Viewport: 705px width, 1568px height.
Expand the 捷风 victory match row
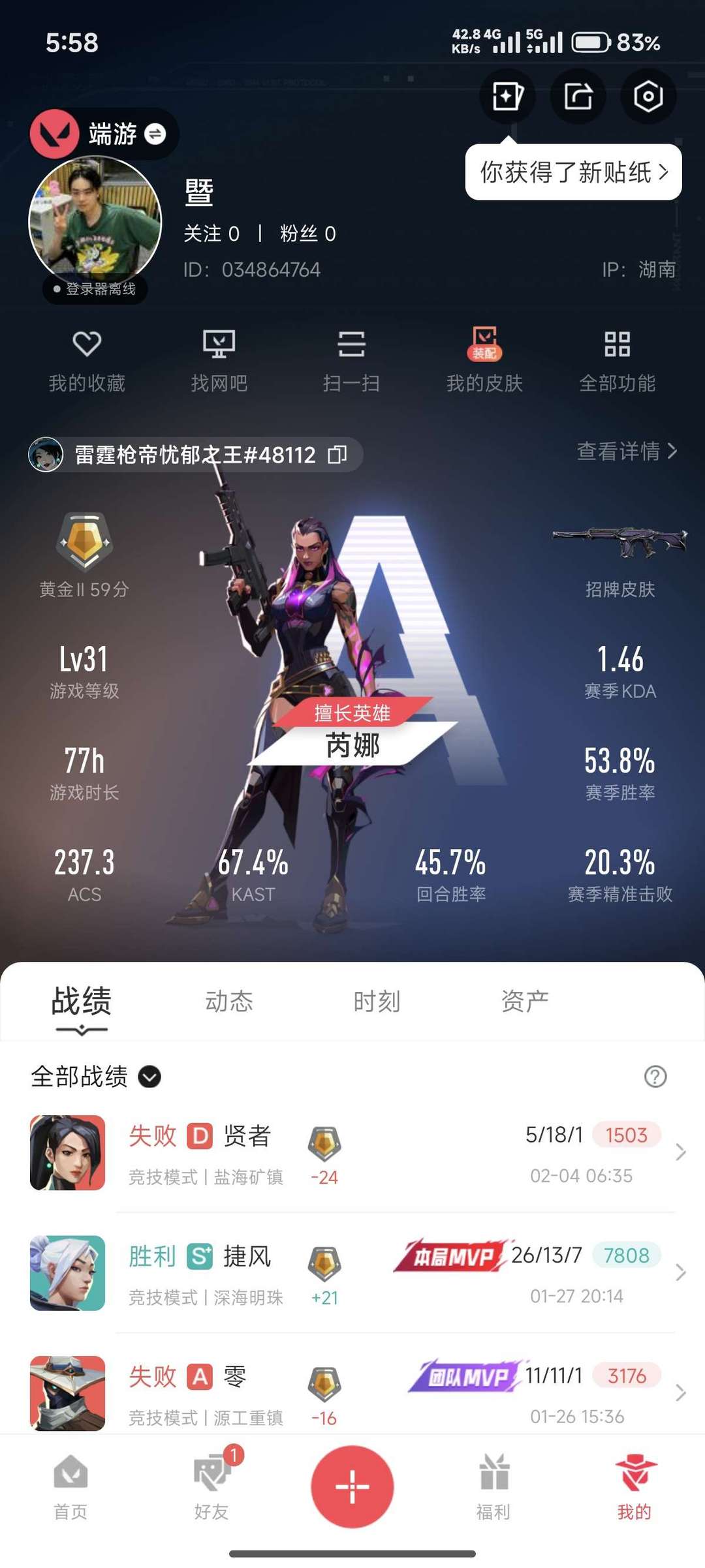coord(352,1272)
